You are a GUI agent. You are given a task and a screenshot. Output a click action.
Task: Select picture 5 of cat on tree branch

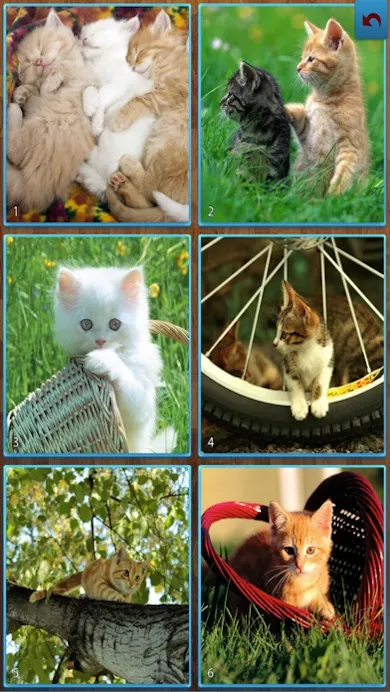[98, 576]
